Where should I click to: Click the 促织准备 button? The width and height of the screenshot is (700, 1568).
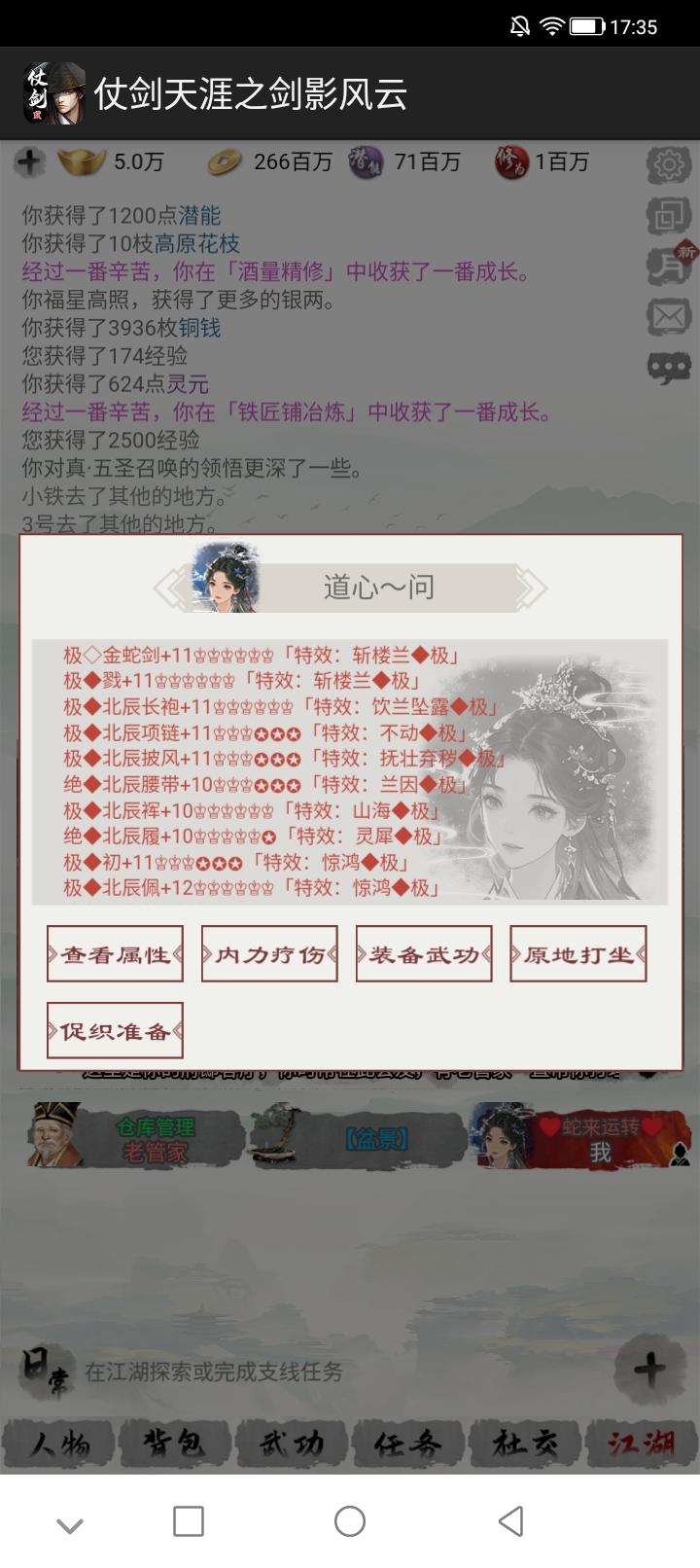(x=114, y=1028)
